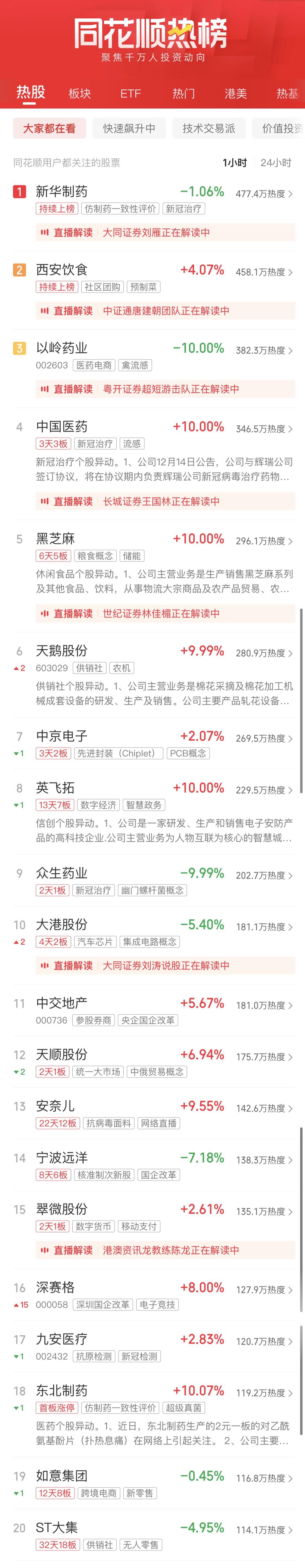Select the 1小时 ranking period
305x1568 pixels.
tap(235, 162)
